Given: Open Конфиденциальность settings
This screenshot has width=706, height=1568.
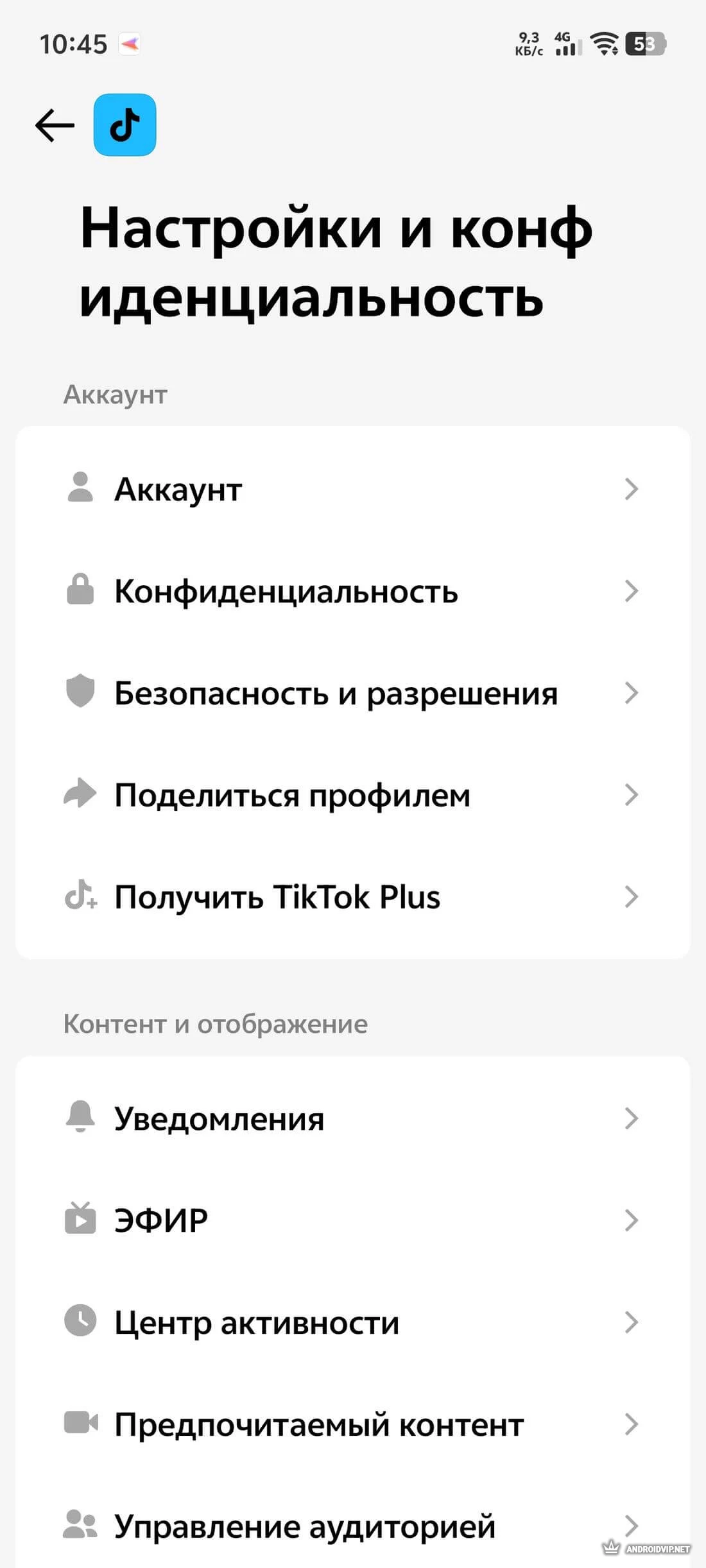Looking at the screenshot, I should click(x=352, y=591).
